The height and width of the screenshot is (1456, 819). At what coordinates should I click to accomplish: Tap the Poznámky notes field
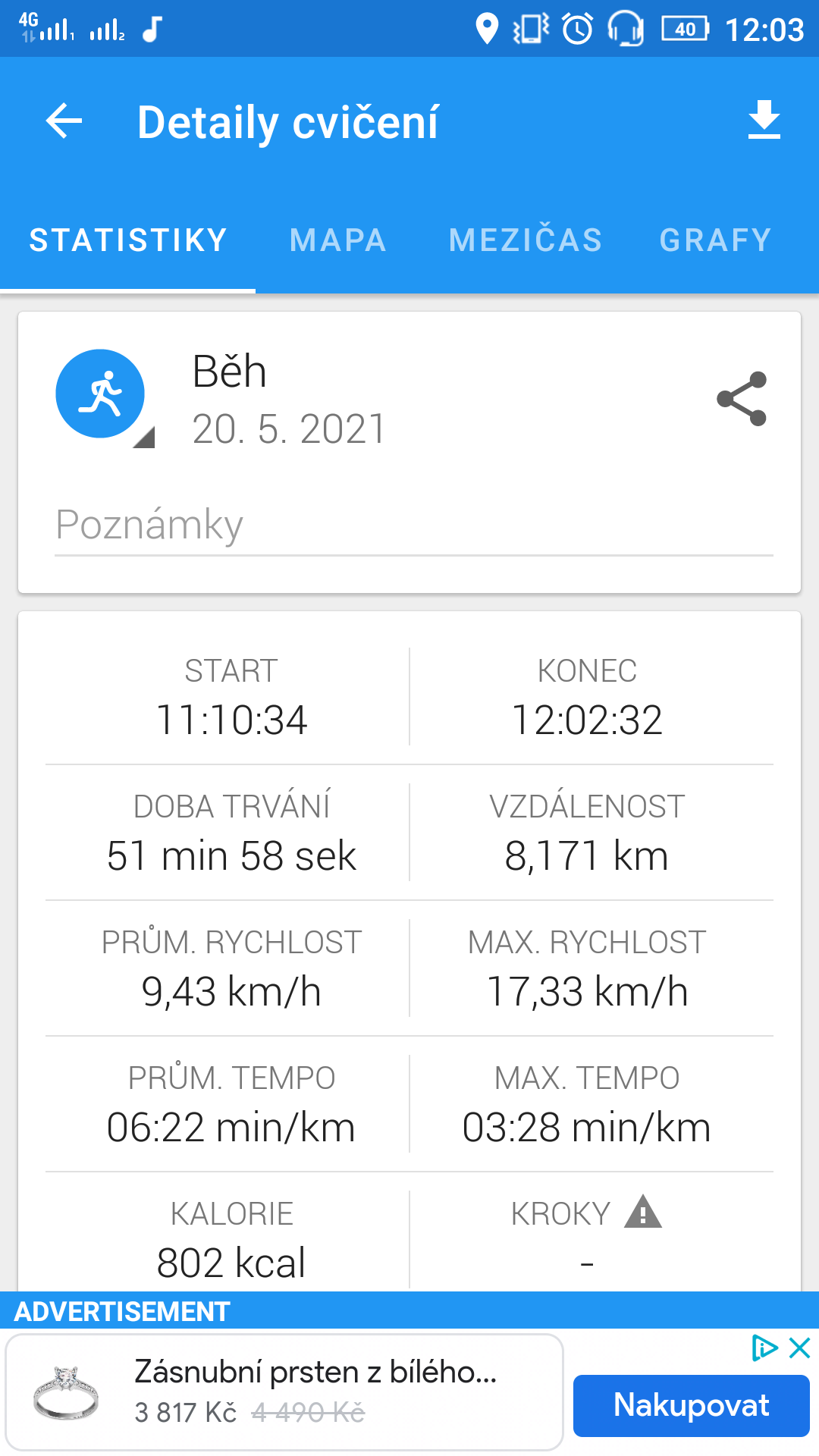(414, 526)
